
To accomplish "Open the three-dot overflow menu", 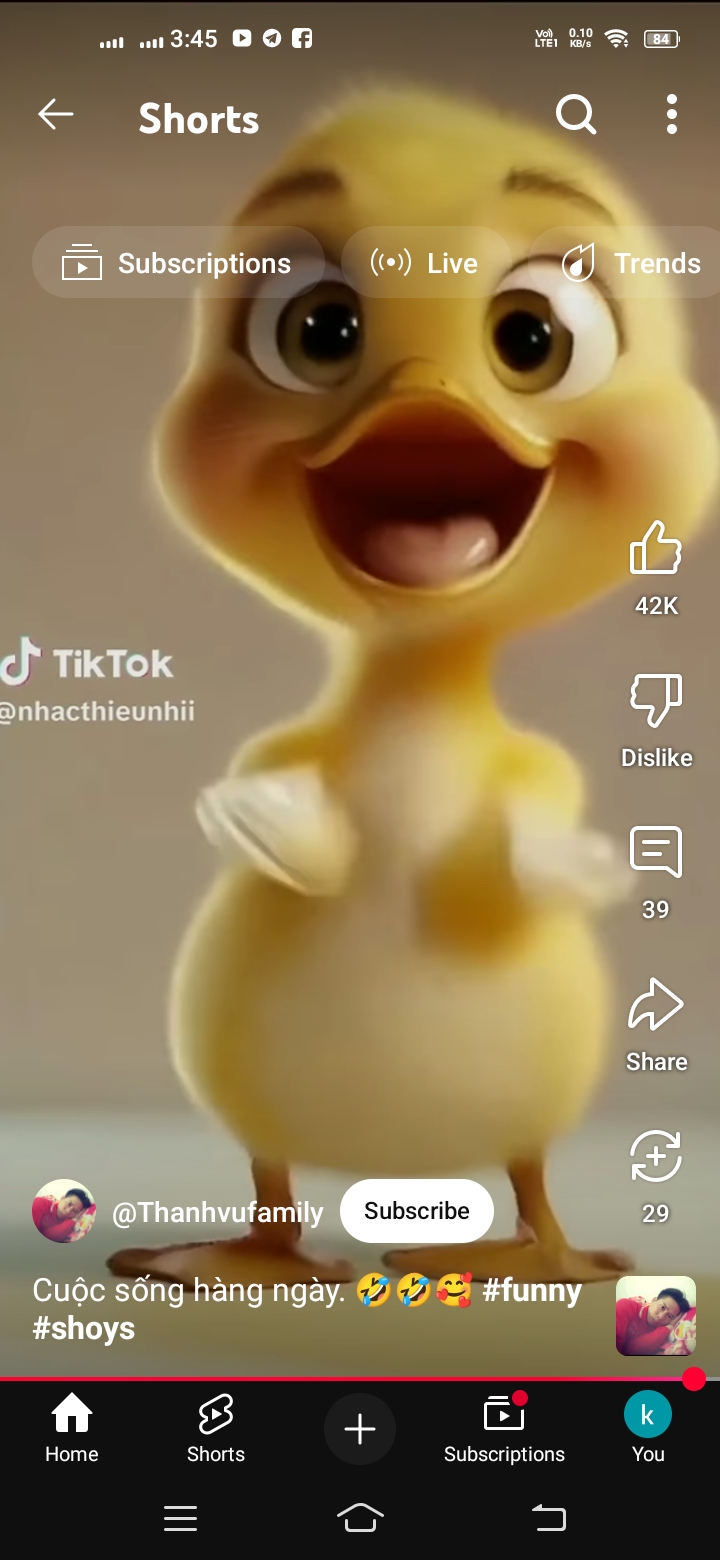I will pos(672,115).
